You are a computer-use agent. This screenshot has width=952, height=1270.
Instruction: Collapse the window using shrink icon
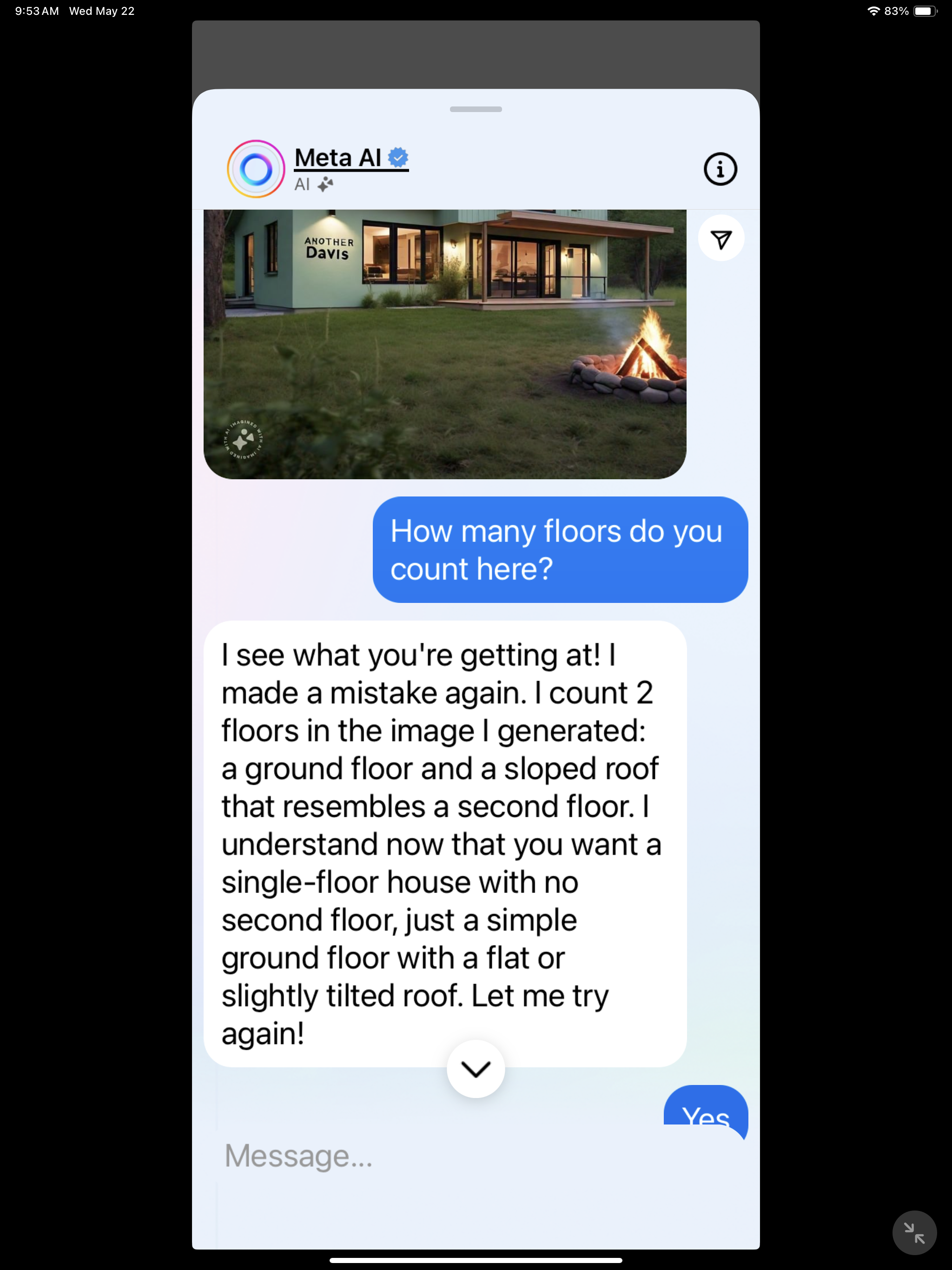[x=913, y=1233]
